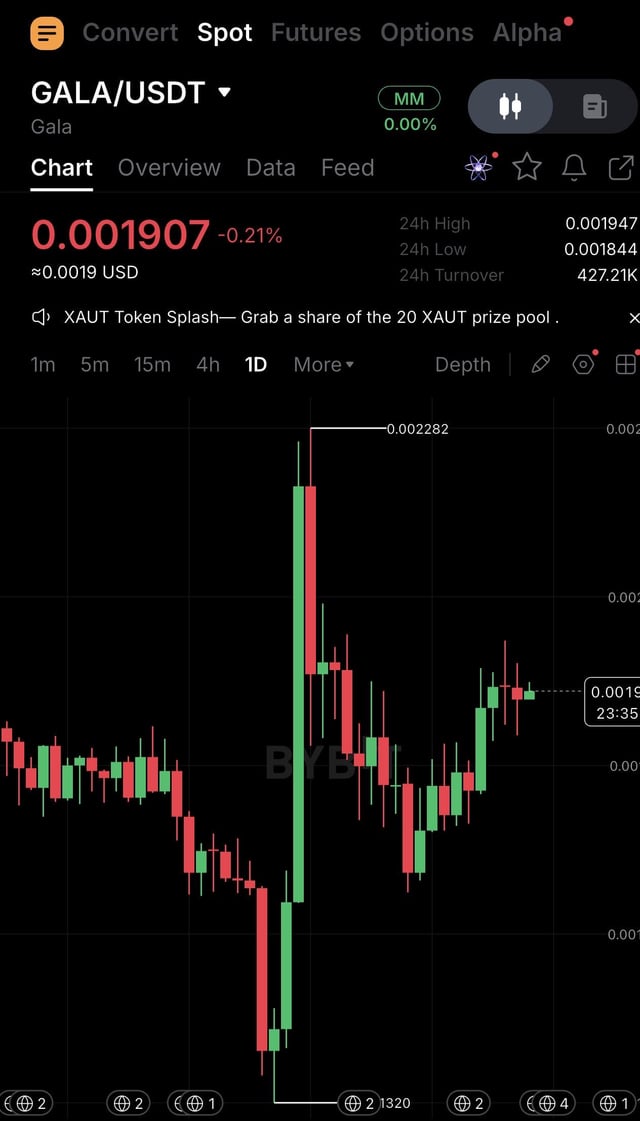This screenshot has width=640, height=1121.
Task: Expand the More timeframes dropdown
Action: pyautogui.click(x=324, y=365)
